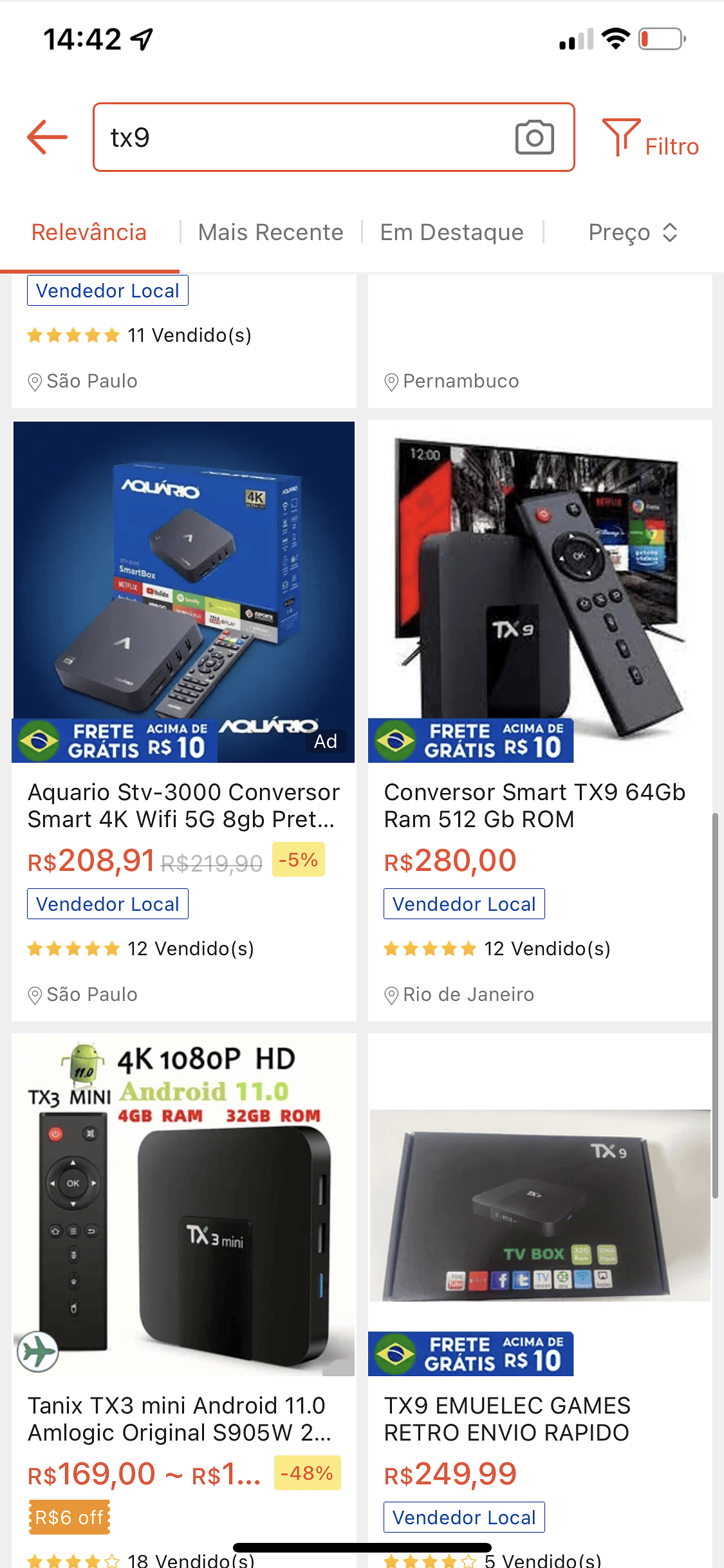This screenshot has height=1568, width=724.
Task: Open Aquario Stv-3000 Conversor Smart product
Action: [x=183, y=805]
